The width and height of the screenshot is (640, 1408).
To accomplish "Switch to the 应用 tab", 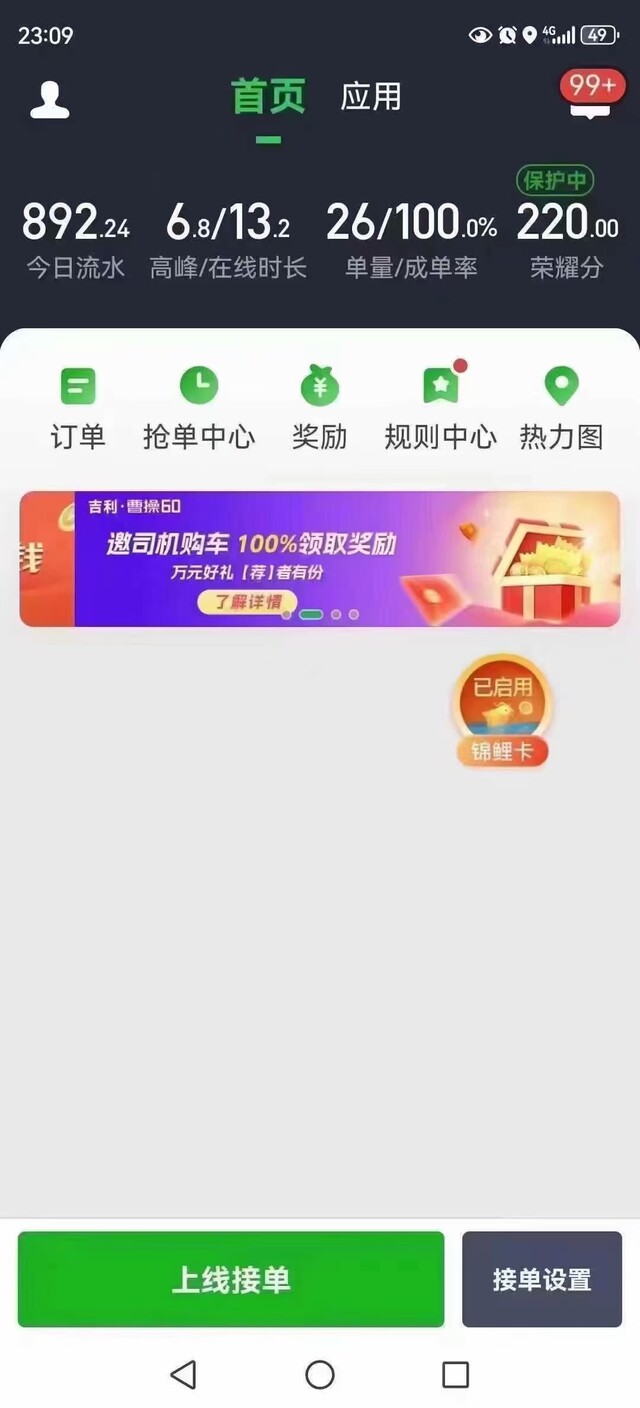I will 371,96.
